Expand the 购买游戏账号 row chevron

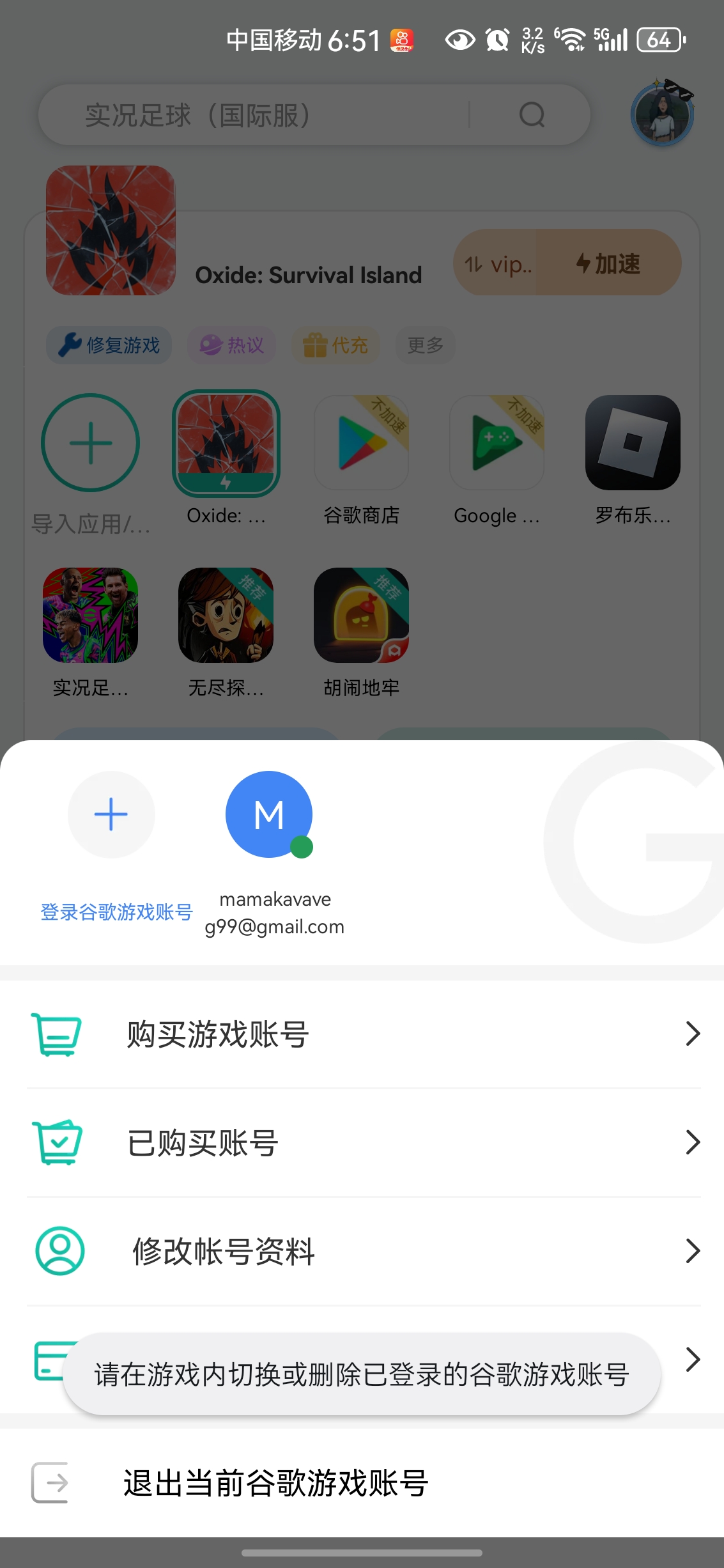click(692, 1034)
